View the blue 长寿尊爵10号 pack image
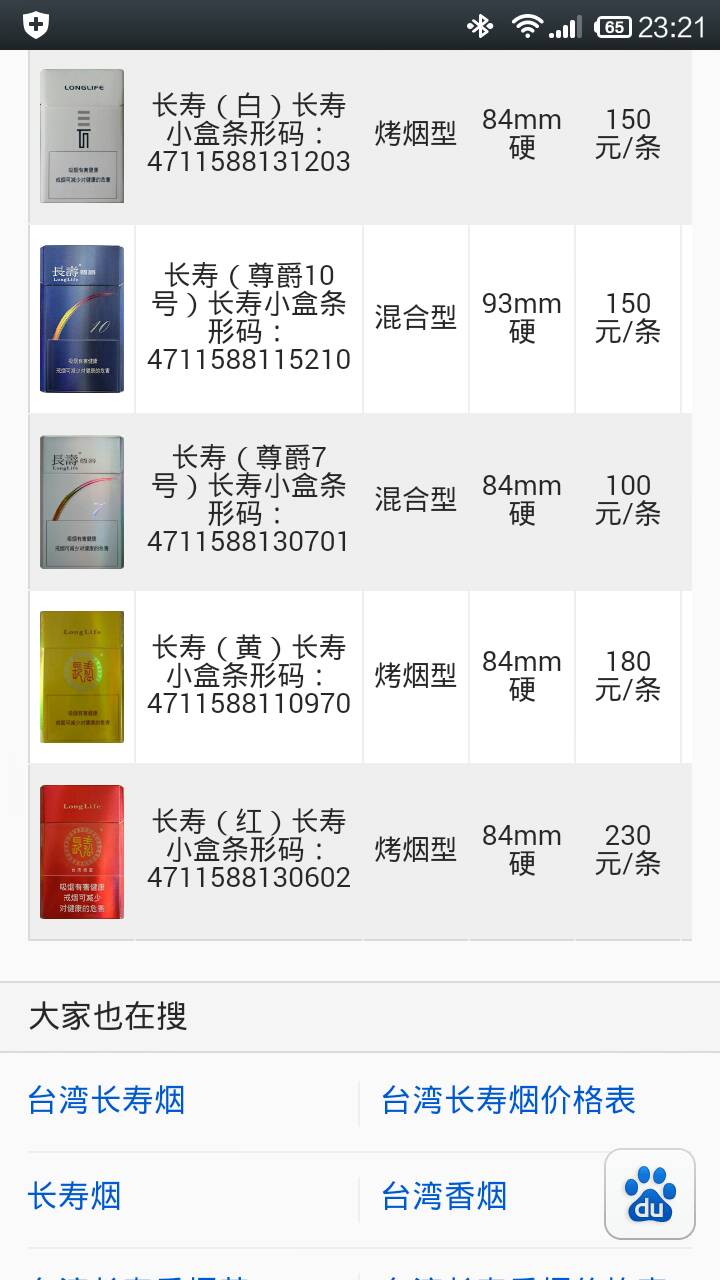This screenshot has width=720, height=1280. pyautogui.click(x=82, y=318)
